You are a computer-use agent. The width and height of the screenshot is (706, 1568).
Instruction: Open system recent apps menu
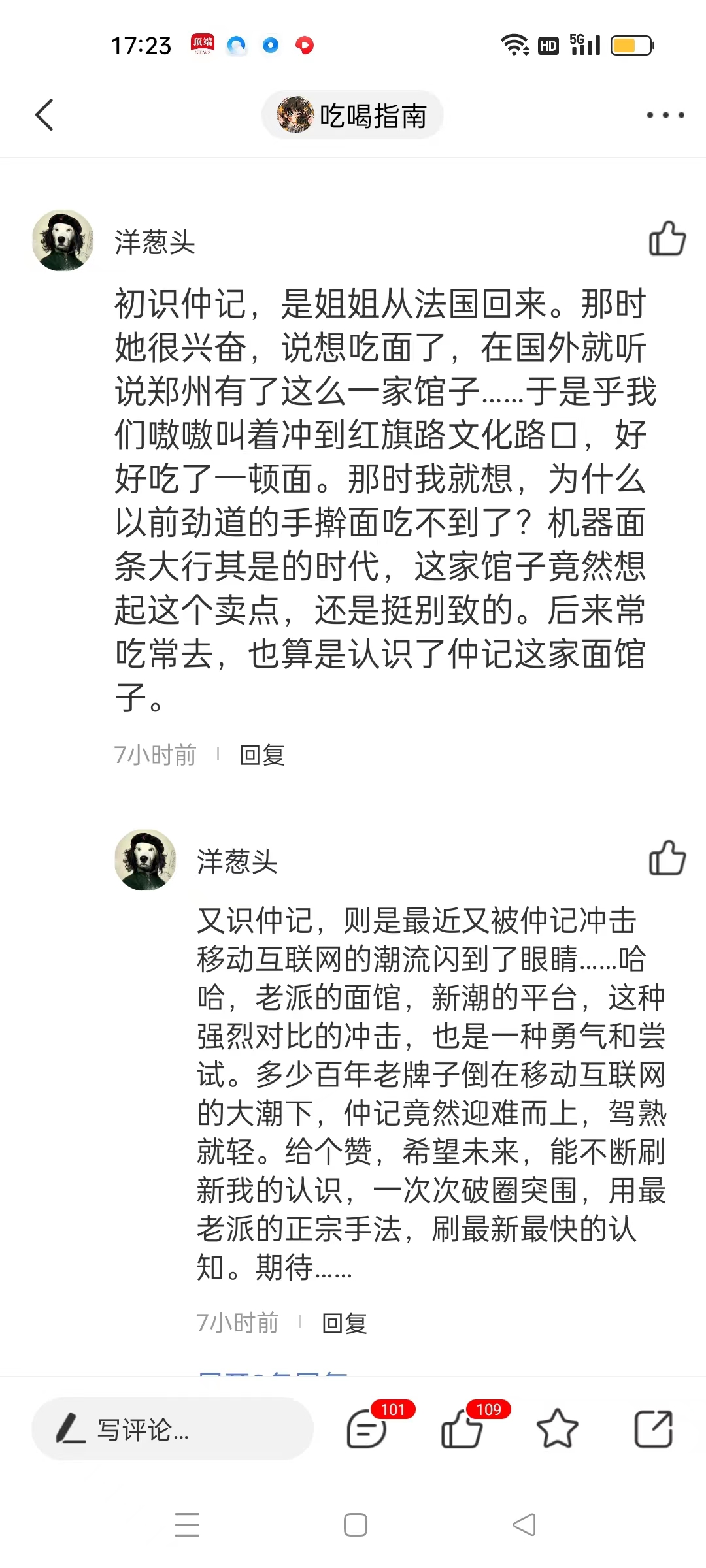pyautogui.click(x=187, y=1525)
